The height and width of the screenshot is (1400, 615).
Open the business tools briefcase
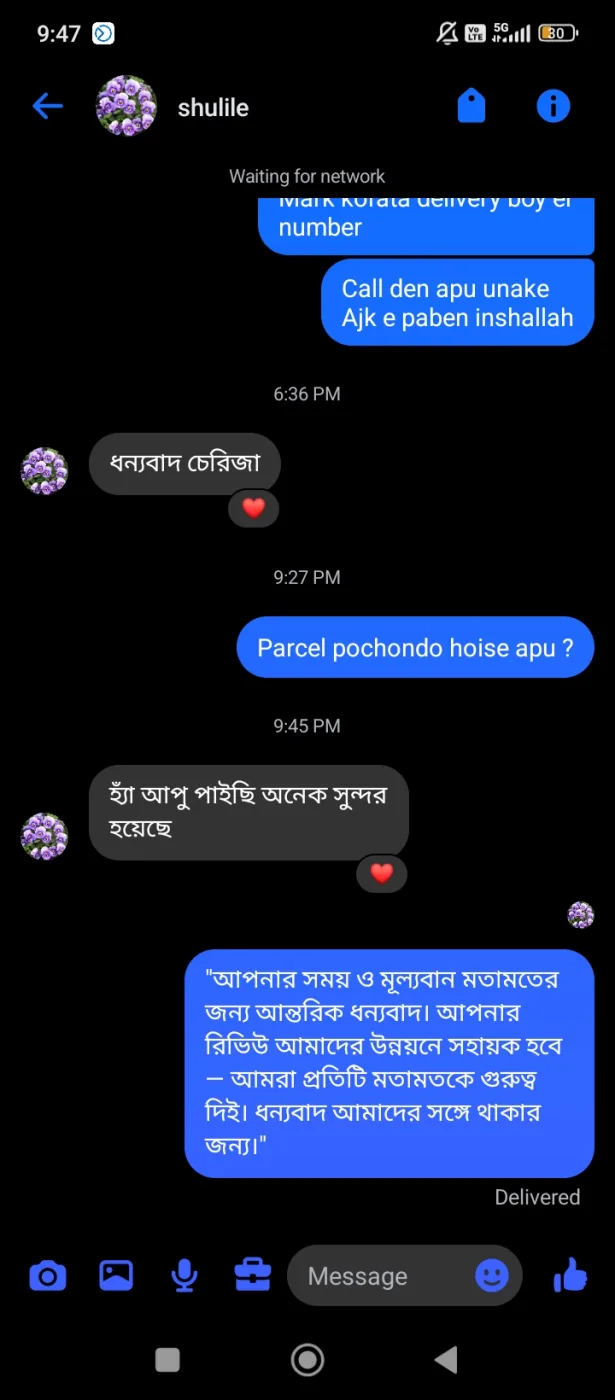[x=252, y=1275]
